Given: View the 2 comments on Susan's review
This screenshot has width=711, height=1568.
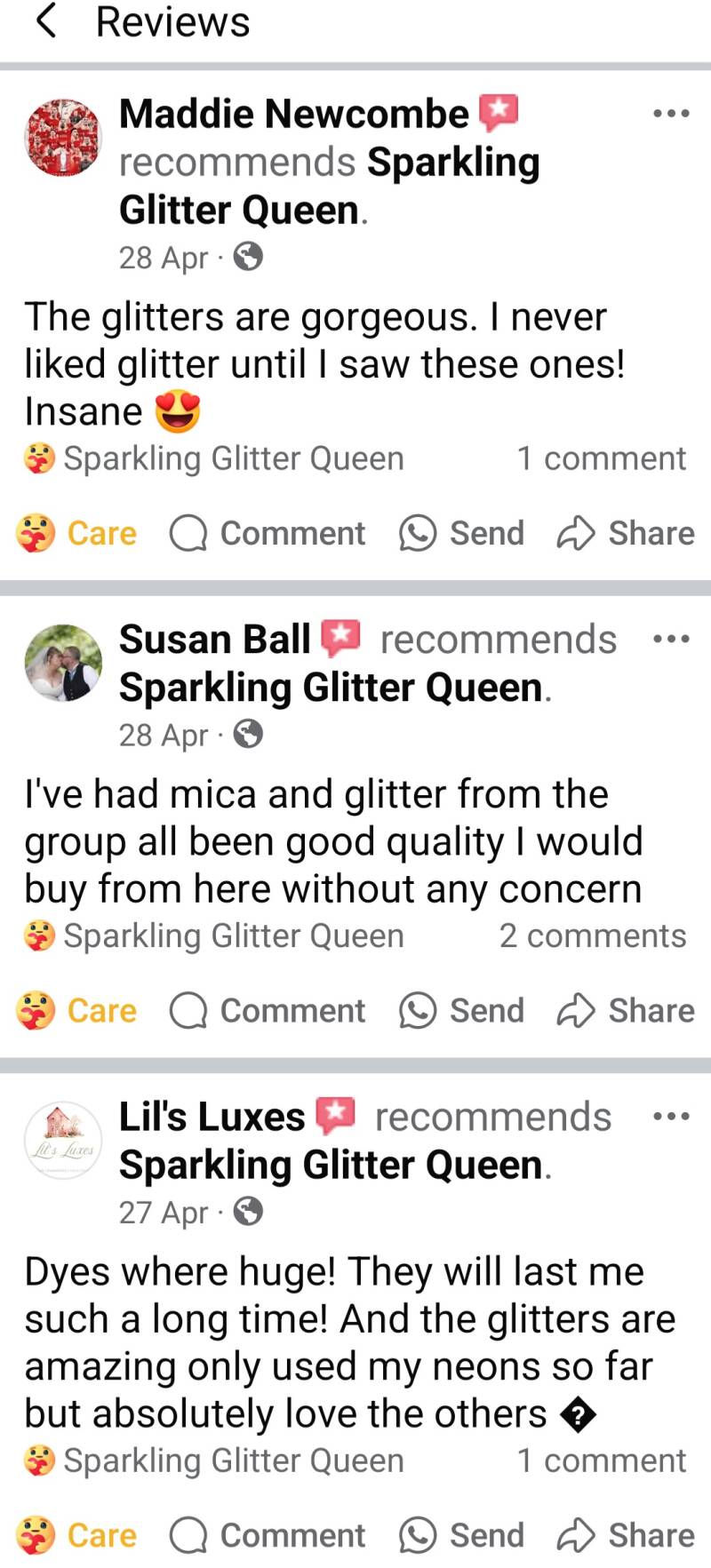Looking at the screenshot, I should [x=593, y=936].
